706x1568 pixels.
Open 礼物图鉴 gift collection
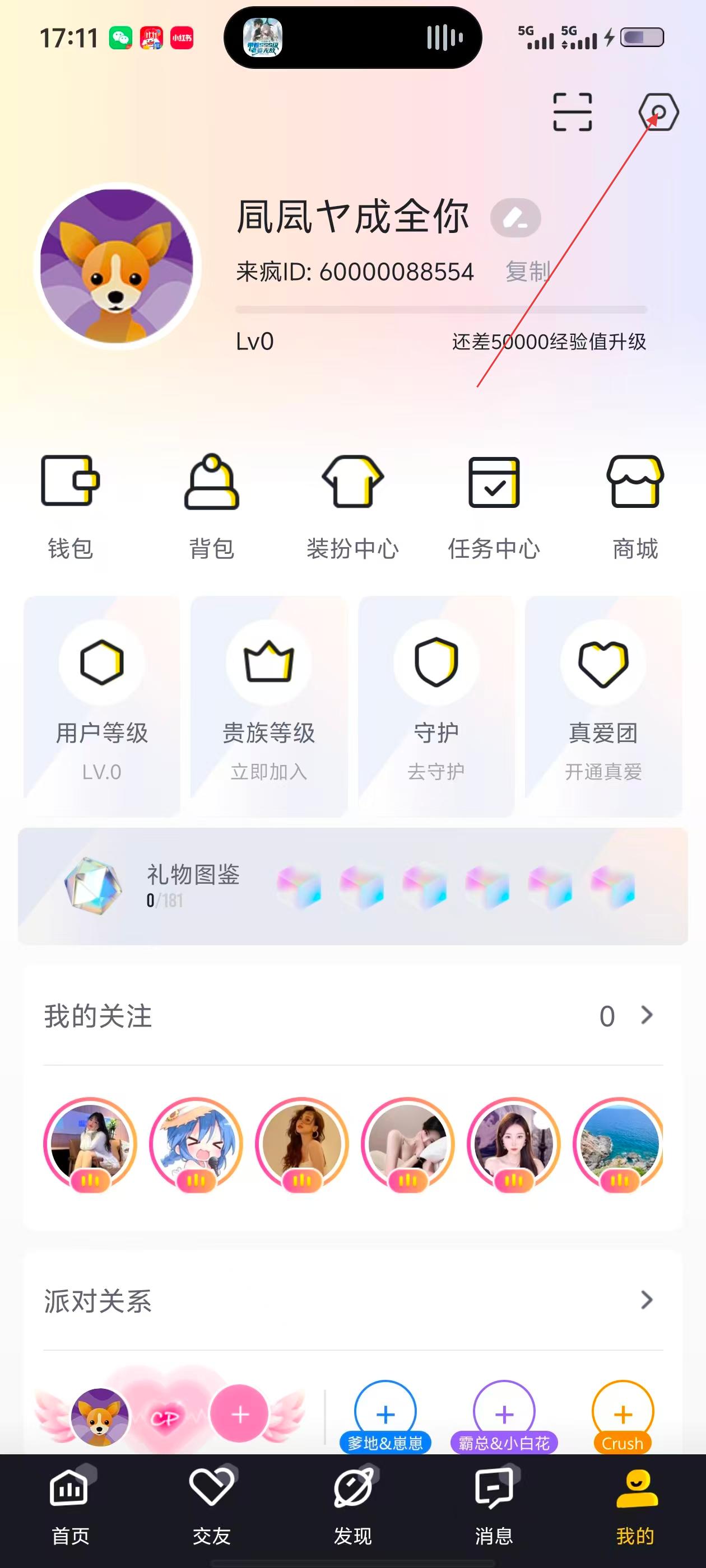click(352, 886)
